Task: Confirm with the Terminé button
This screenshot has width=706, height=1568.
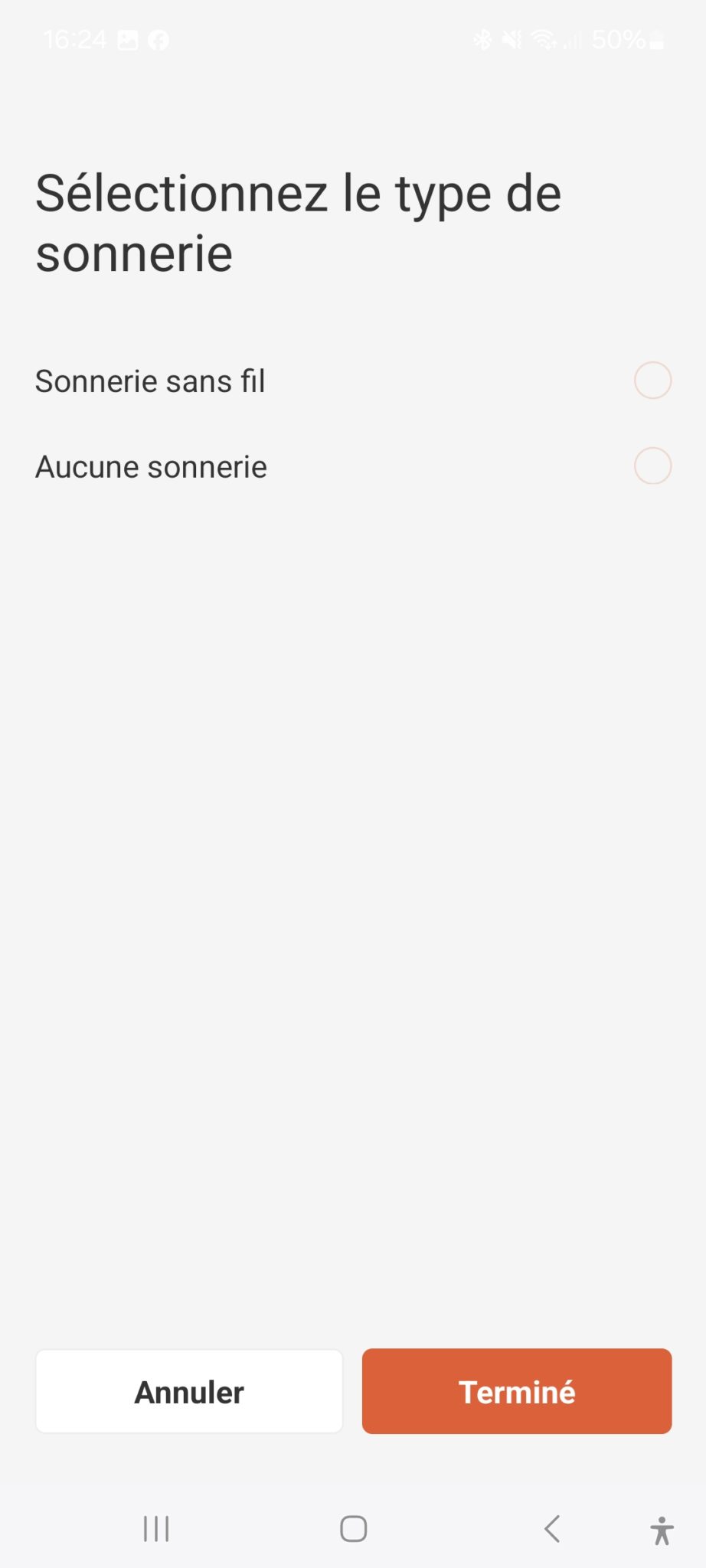Action: point(517,1391)
